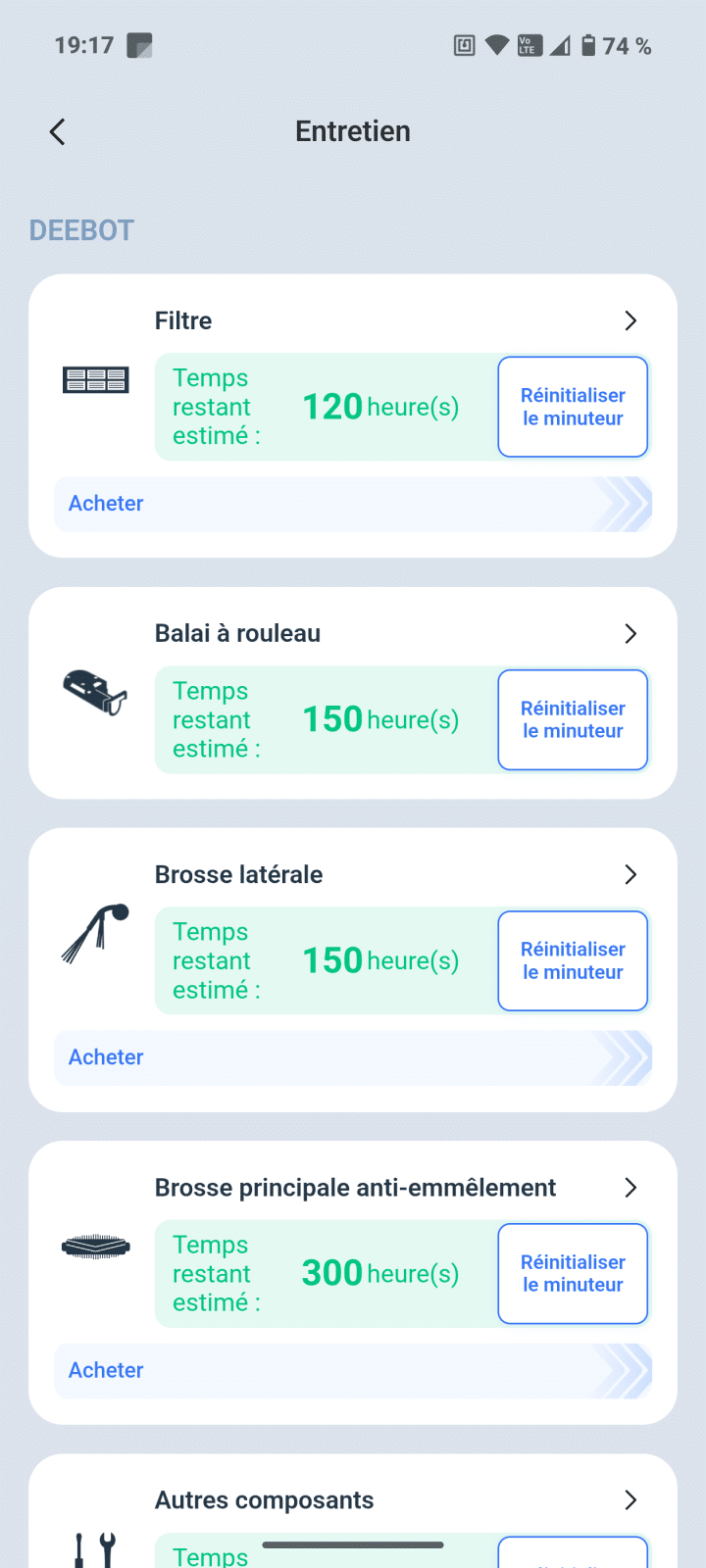Screen dimensions: 706x1568
Task: Tap the Wi-Fi status bar icon
Action: pos(496,44)
